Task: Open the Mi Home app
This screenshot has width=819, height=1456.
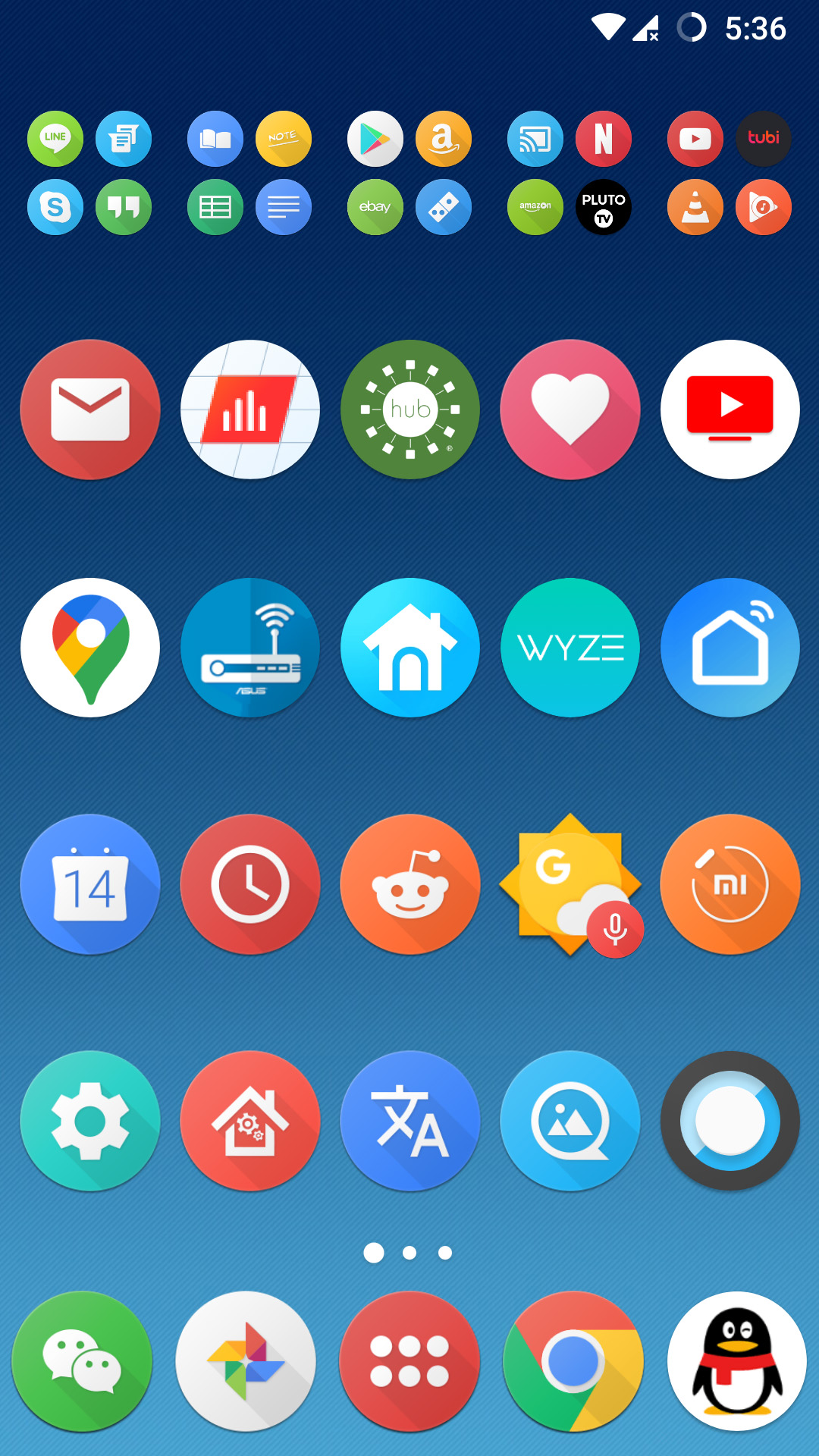Action: tap(730, 884)
